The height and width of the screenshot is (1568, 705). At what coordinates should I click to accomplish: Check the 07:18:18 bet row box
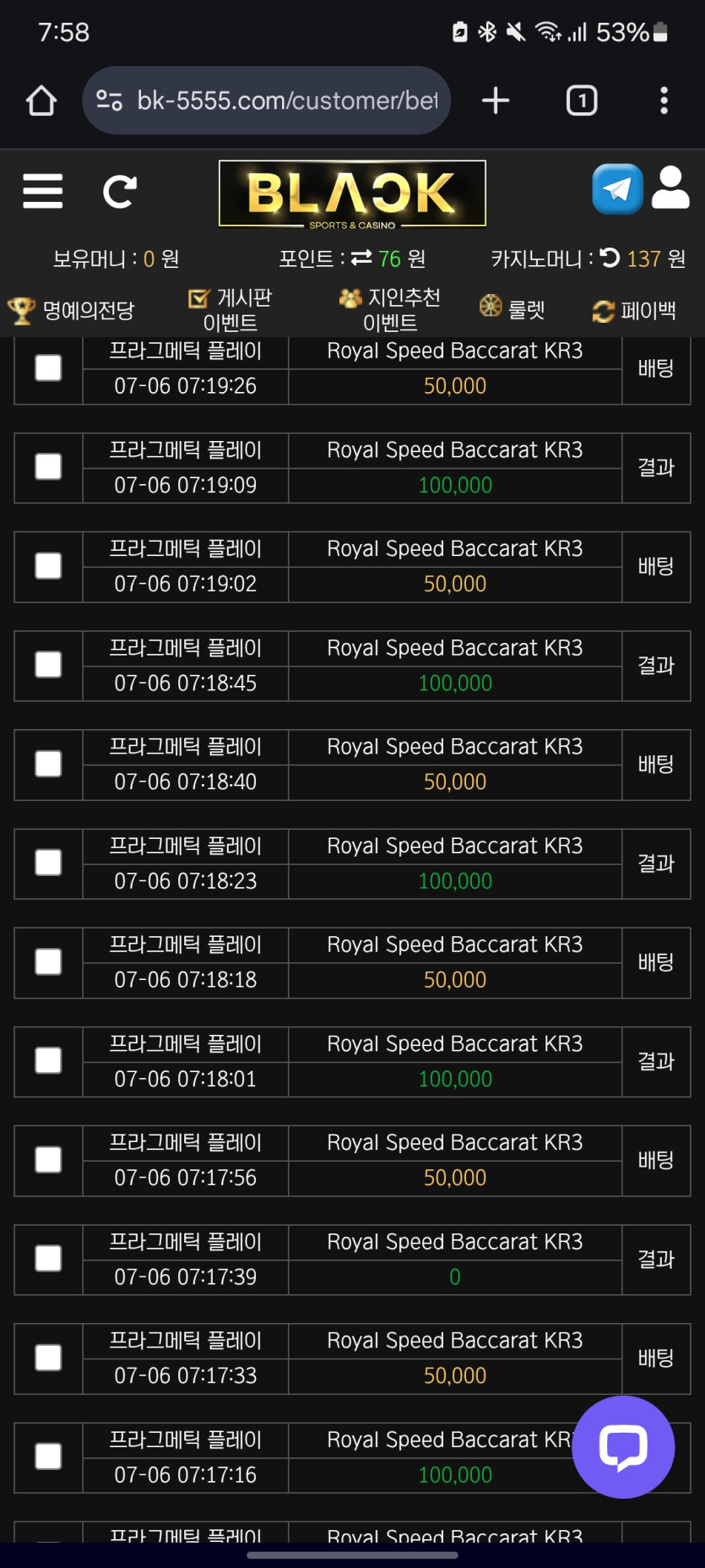point(48,962)
